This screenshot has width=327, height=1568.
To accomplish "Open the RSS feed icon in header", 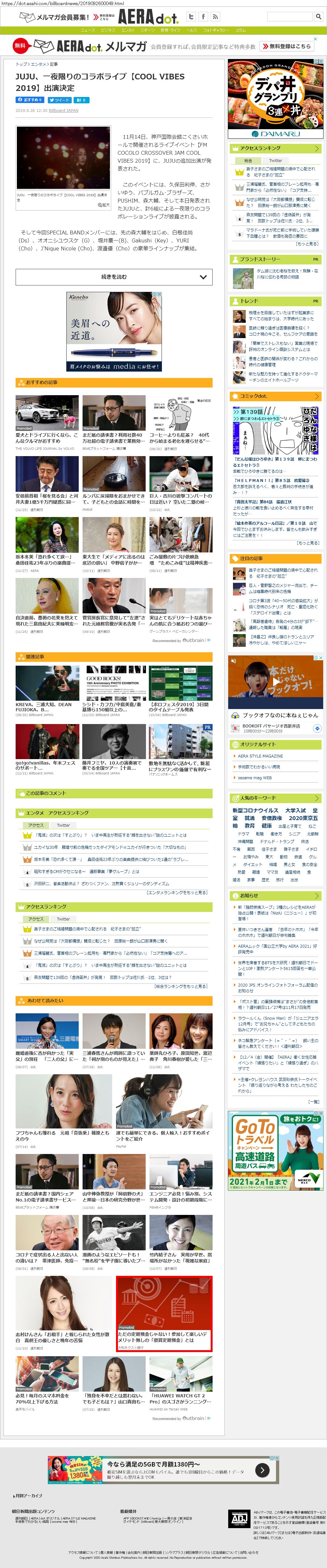I will point(214,17).
